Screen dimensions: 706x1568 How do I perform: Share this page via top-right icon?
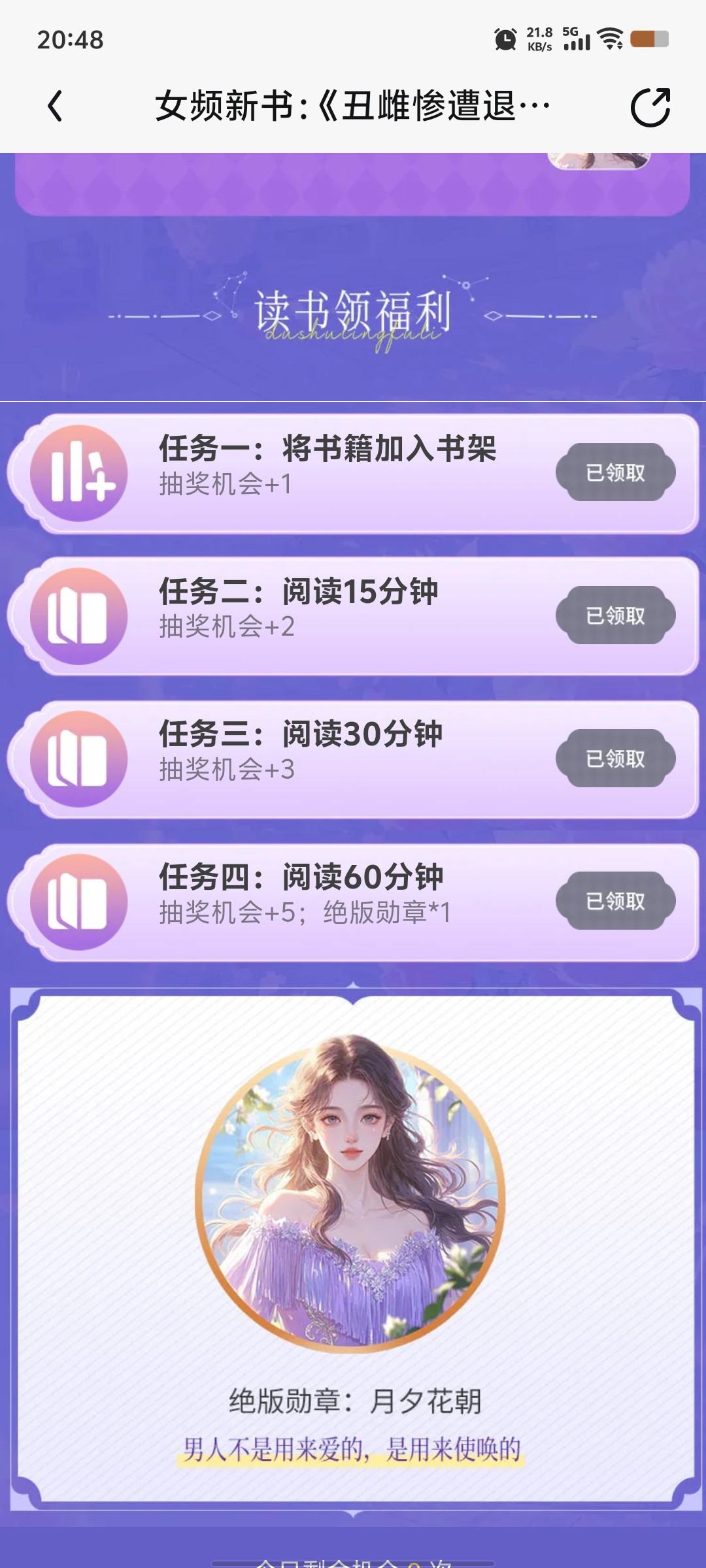(x=650, y=106)
